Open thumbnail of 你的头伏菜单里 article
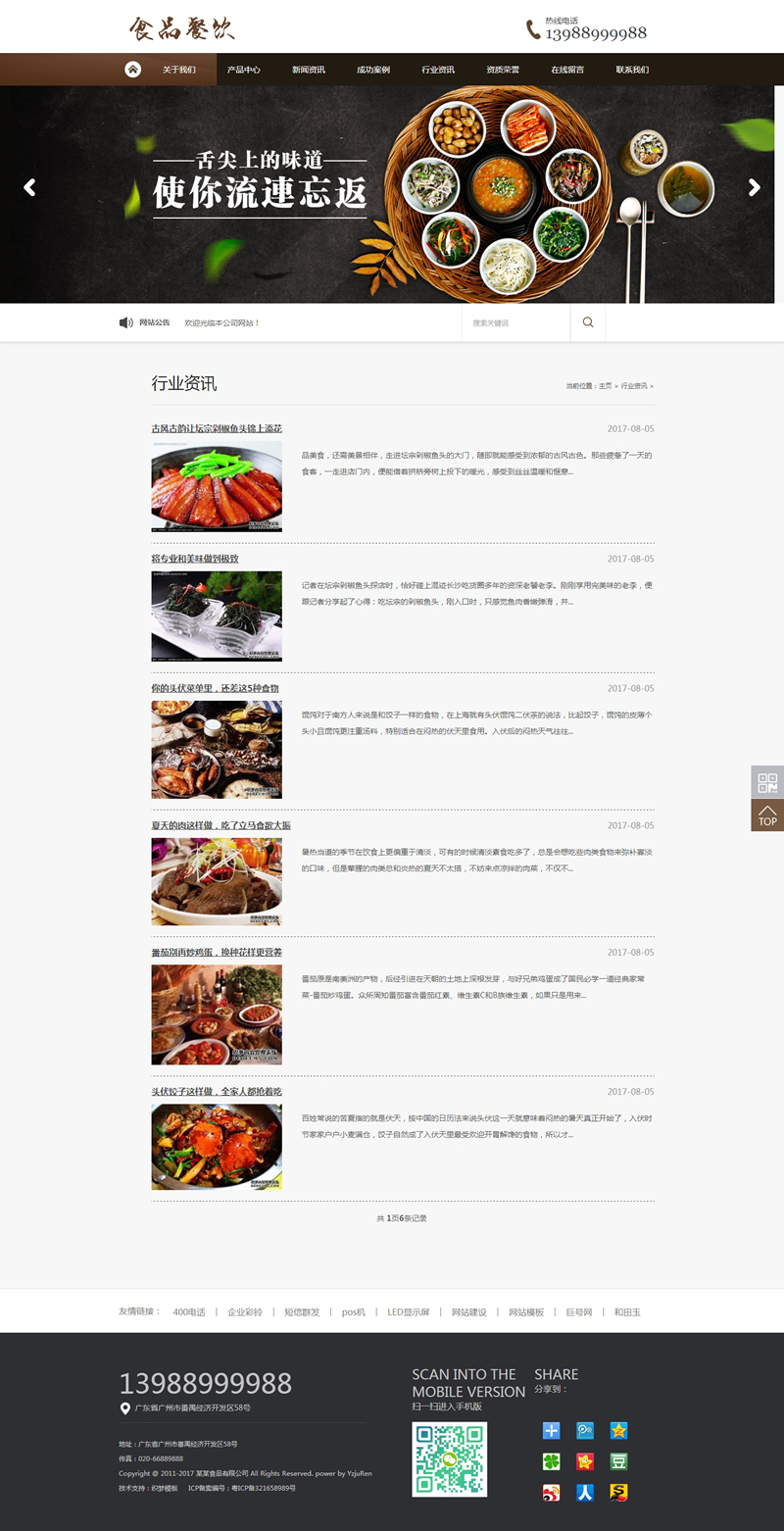The height and width of the screenshot is (1531, 784). click(217, 749)
